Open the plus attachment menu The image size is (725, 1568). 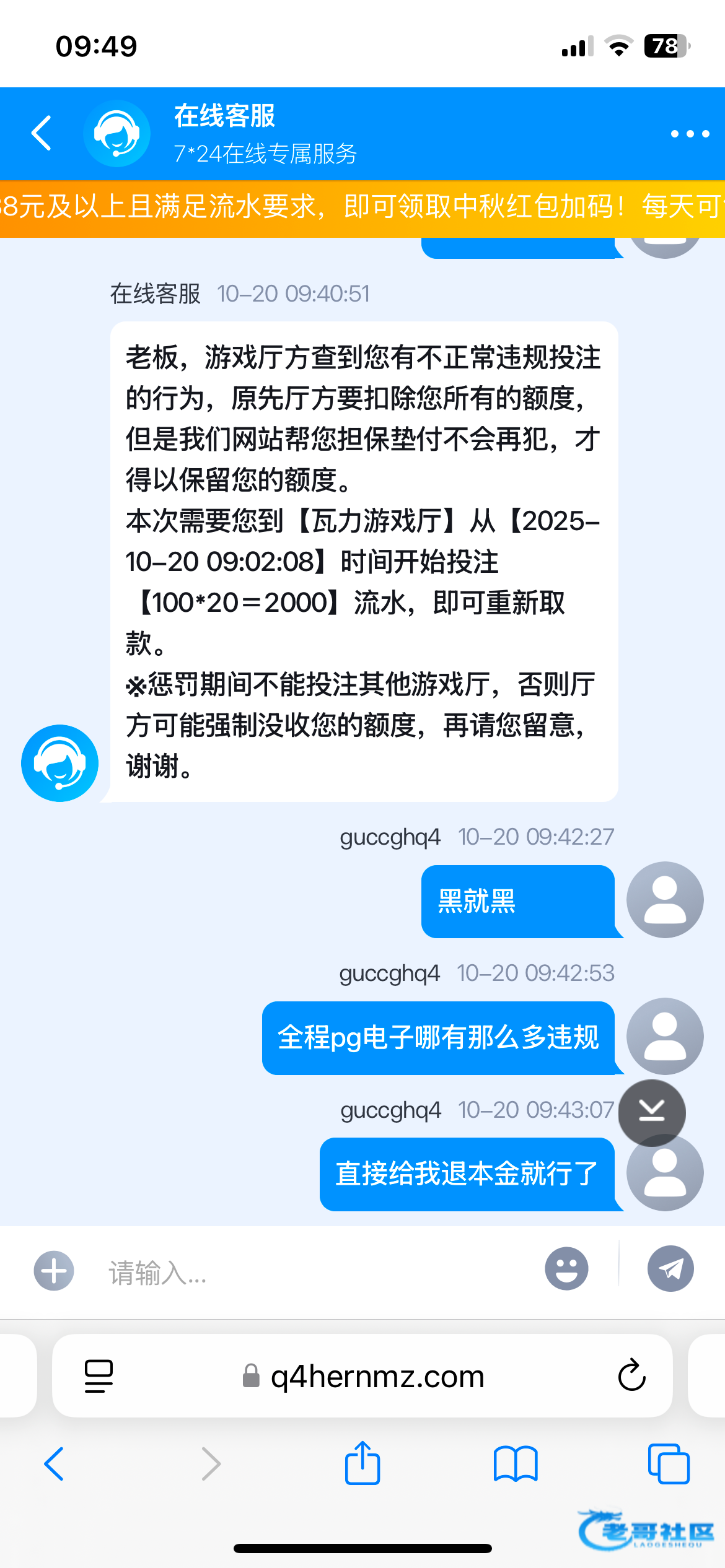(x=54, y=1271)
